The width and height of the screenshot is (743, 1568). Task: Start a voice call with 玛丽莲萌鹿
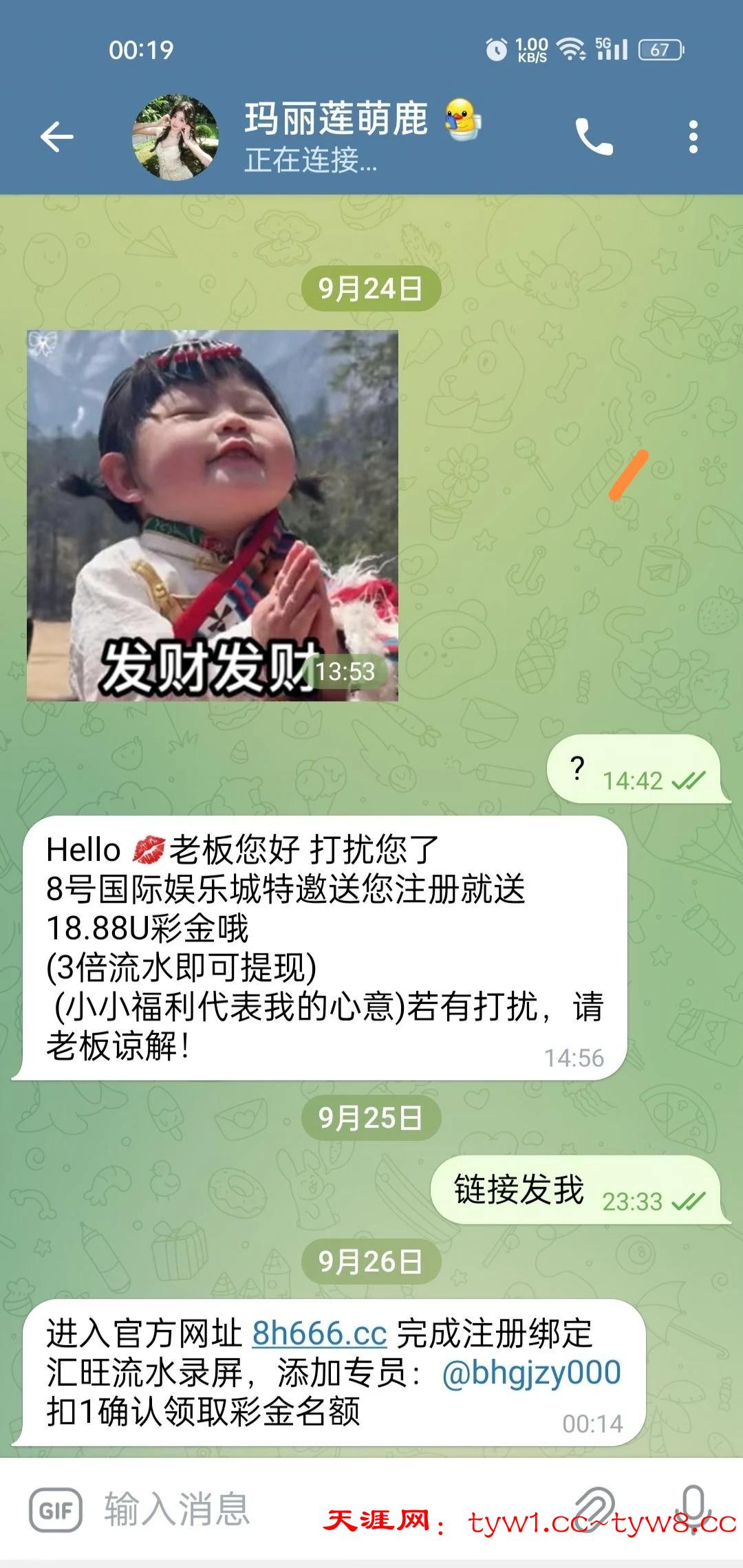pos(594,136)
